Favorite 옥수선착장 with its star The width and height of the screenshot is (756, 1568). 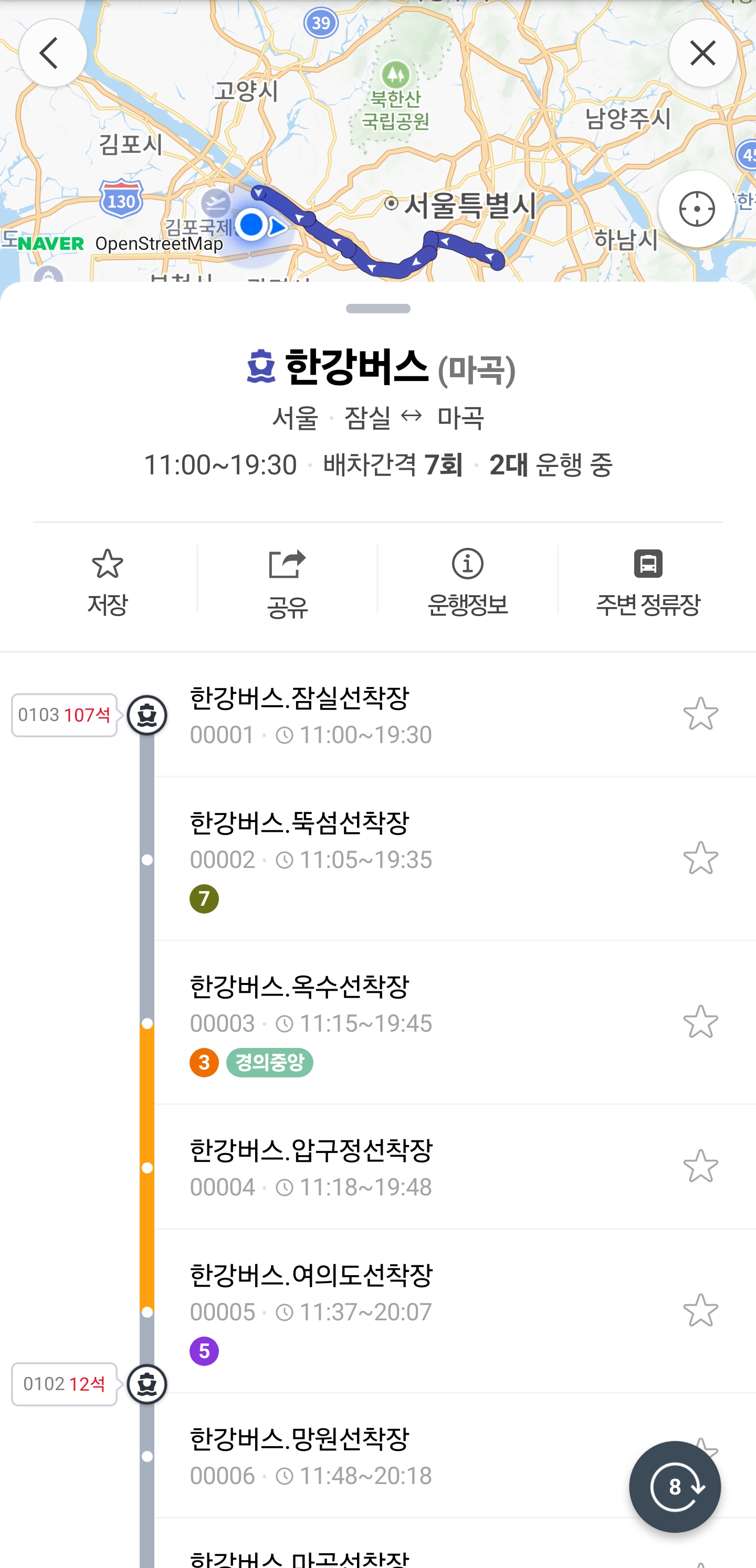coord(700,1021)
